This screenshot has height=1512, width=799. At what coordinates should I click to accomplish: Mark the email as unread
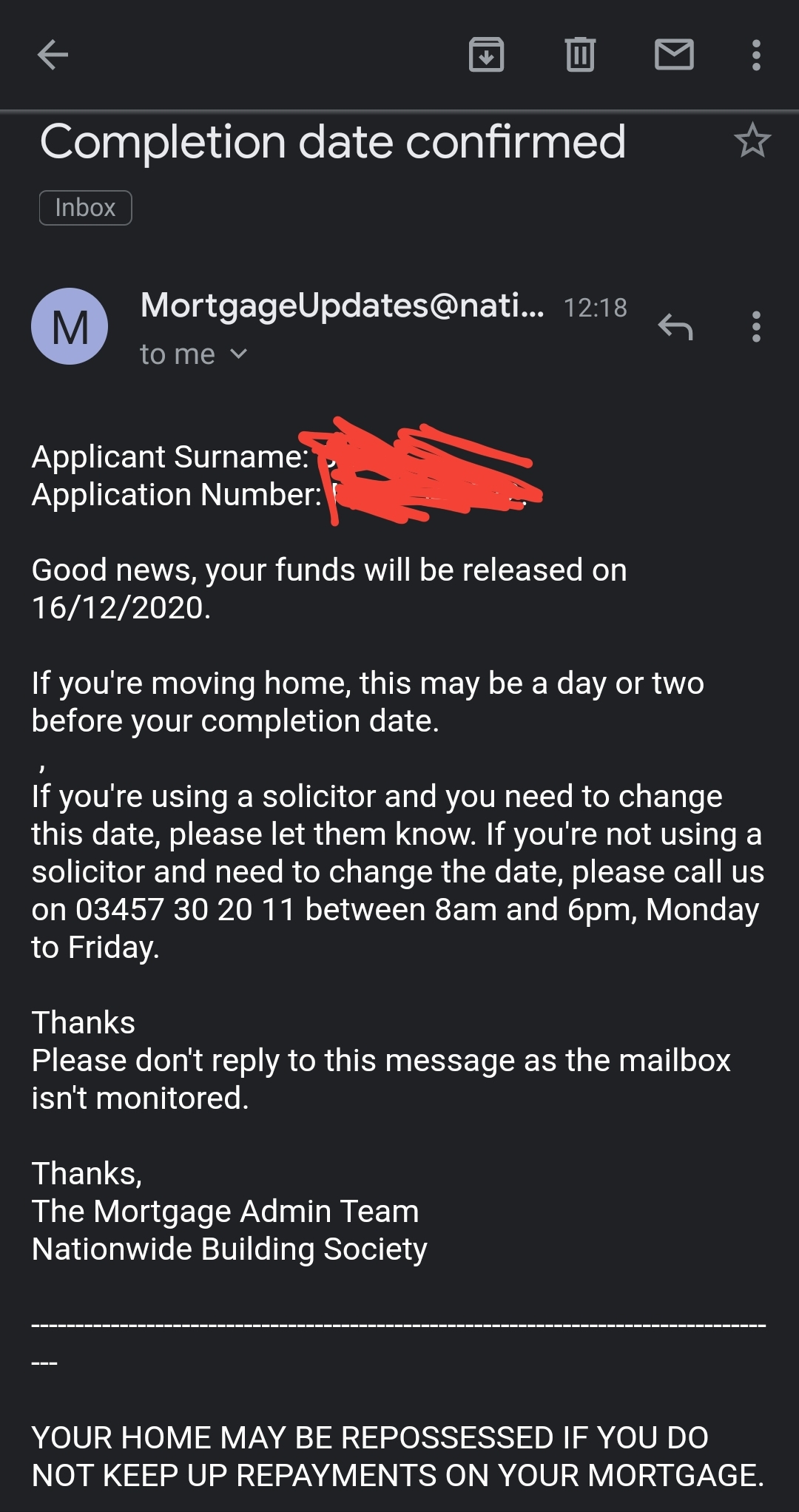674,55
